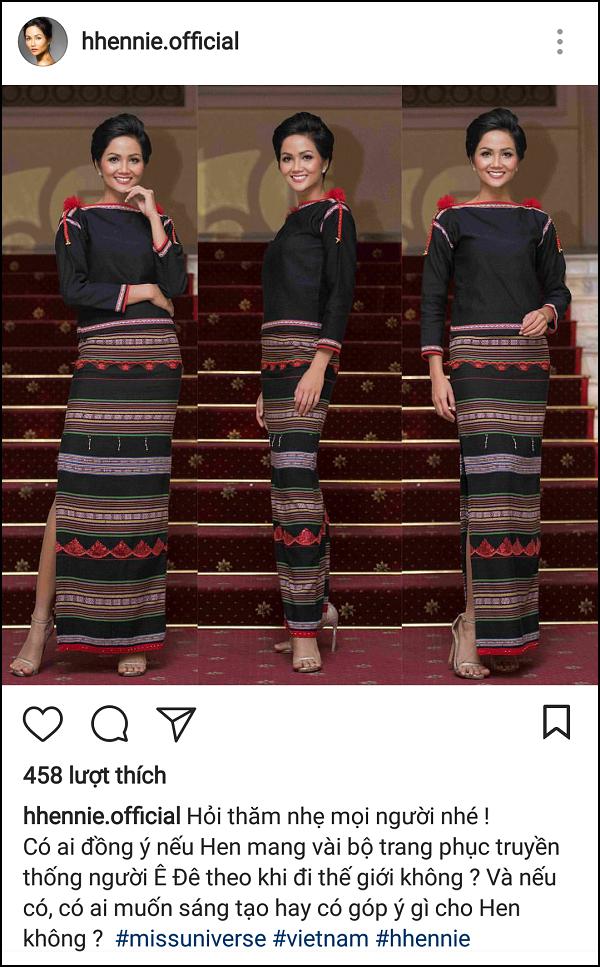The width and height of the screenshot is (600, 967).
Task: Open comments with the speech bubble icon
Action: coord(109,723)
